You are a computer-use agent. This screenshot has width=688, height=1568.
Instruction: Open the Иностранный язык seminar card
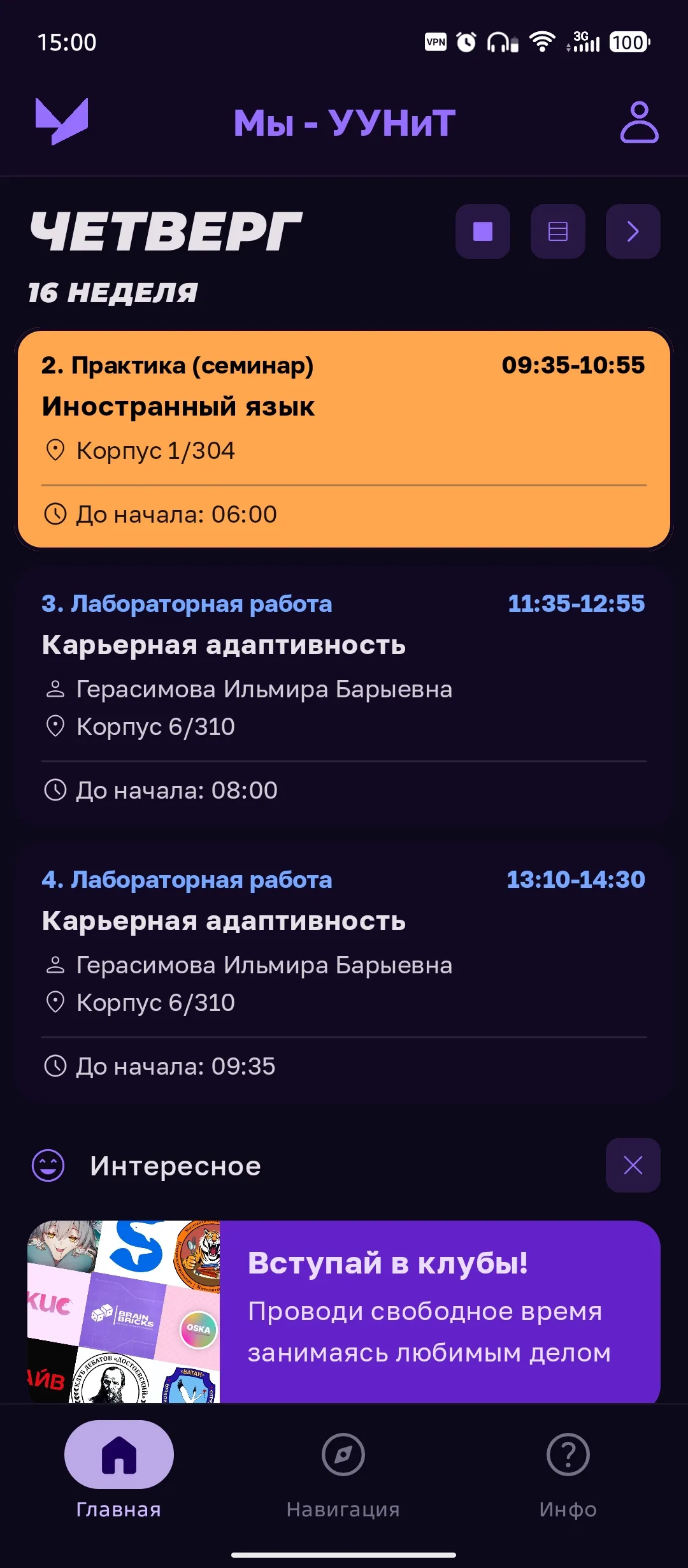[x=344, y=439]
